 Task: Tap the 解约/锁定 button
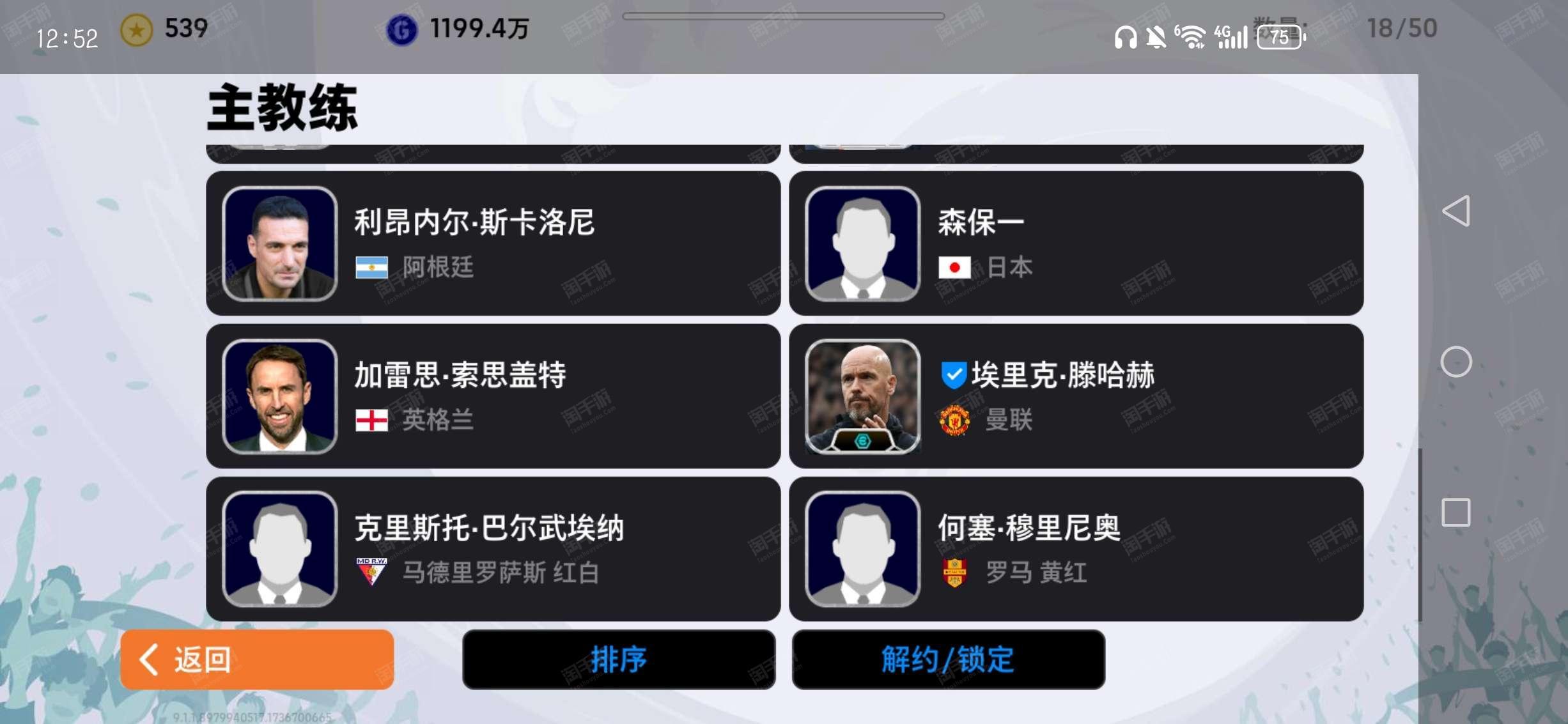pos(948,659)
